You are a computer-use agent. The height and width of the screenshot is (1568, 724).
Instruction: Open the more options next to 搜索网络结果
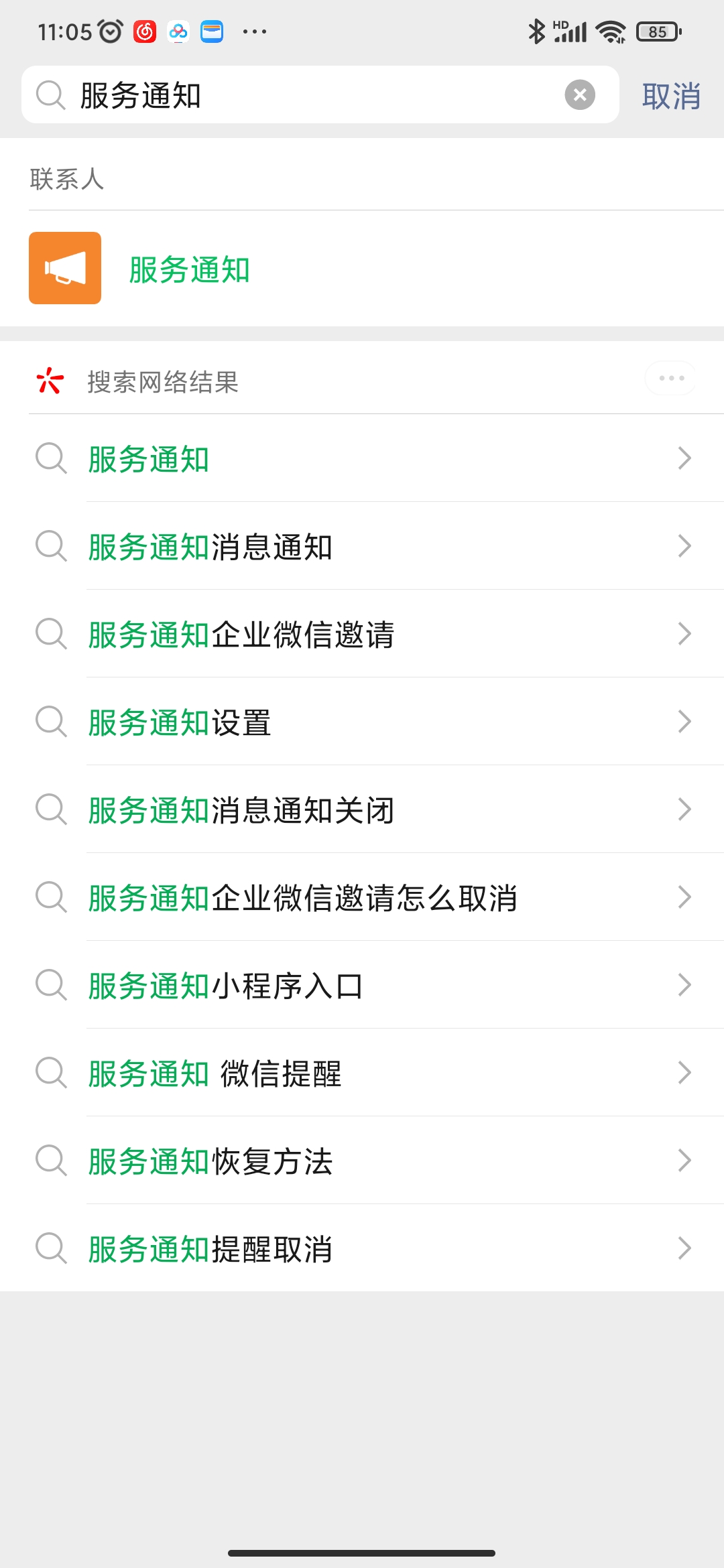[671, 379]
